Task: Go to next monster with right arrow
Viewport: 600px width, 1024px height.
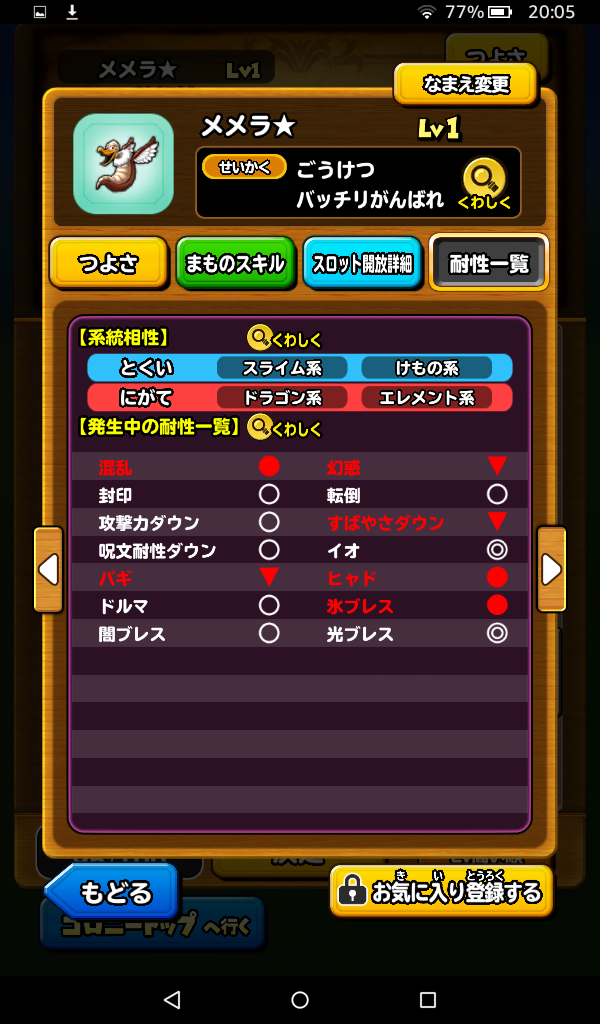Action: click(x=551, y=569)
